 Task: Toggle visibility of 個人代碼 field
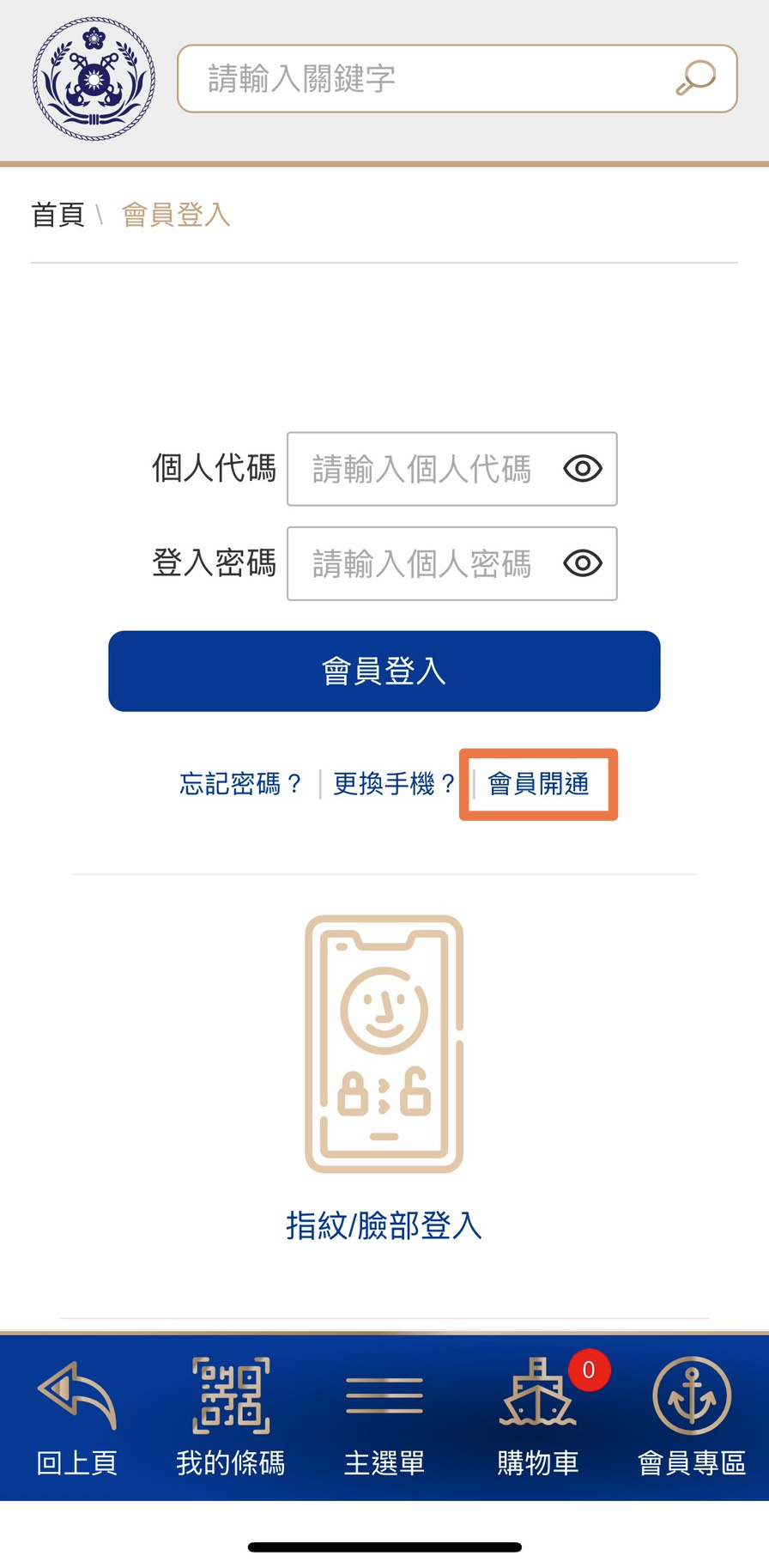pos(583,469)
